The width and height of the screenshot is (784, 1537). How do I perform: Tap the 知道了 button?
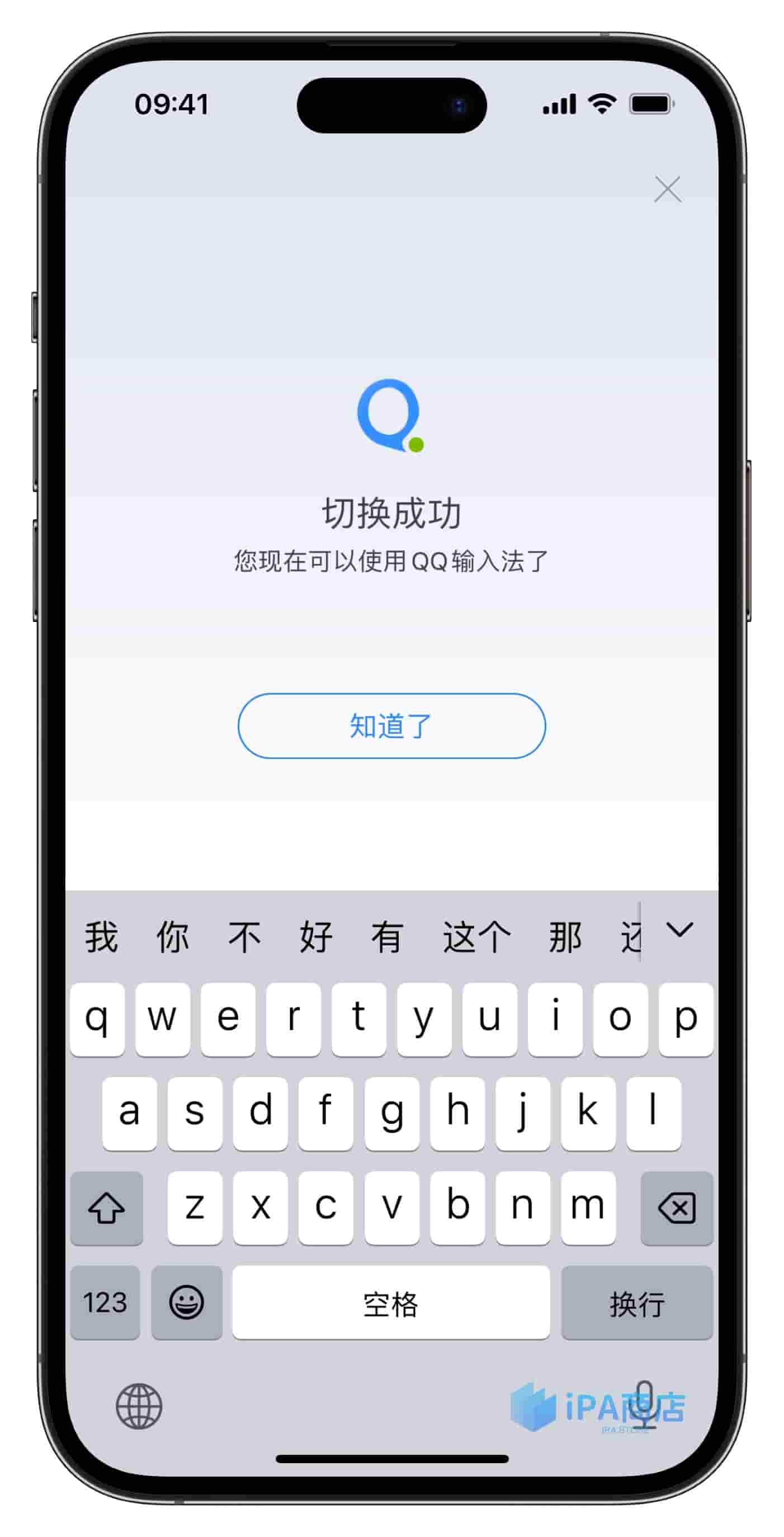coord(391,725)
